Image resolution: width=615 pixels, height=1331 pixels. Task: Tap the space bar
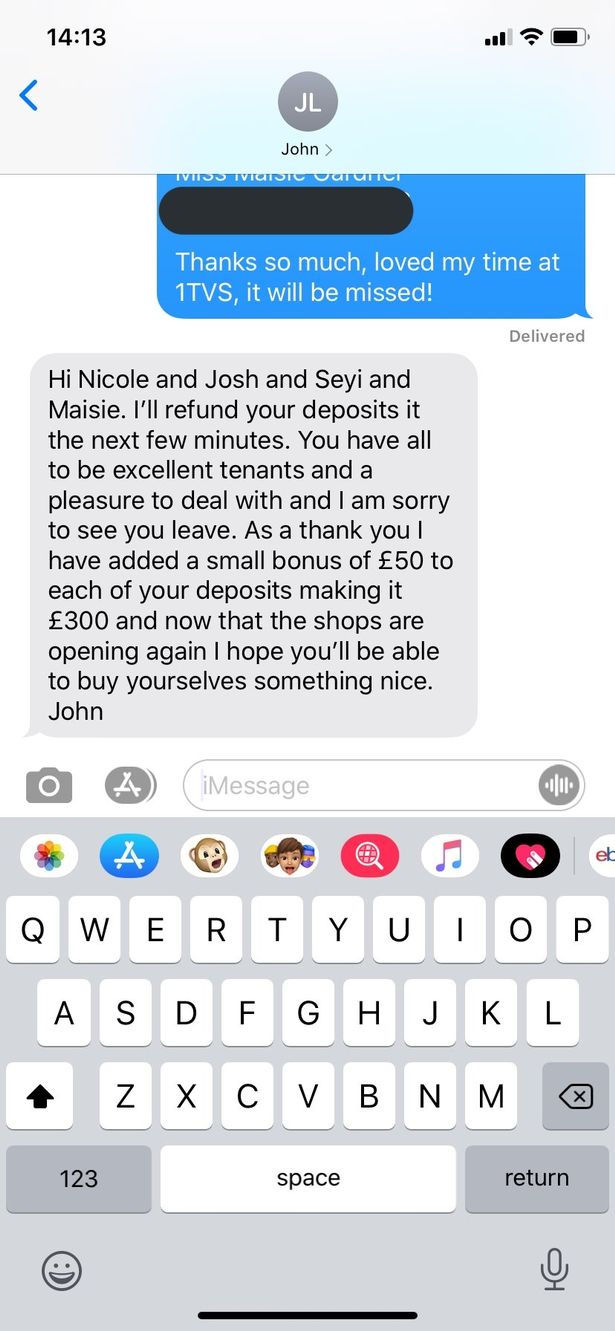(x=308, y=1178)
